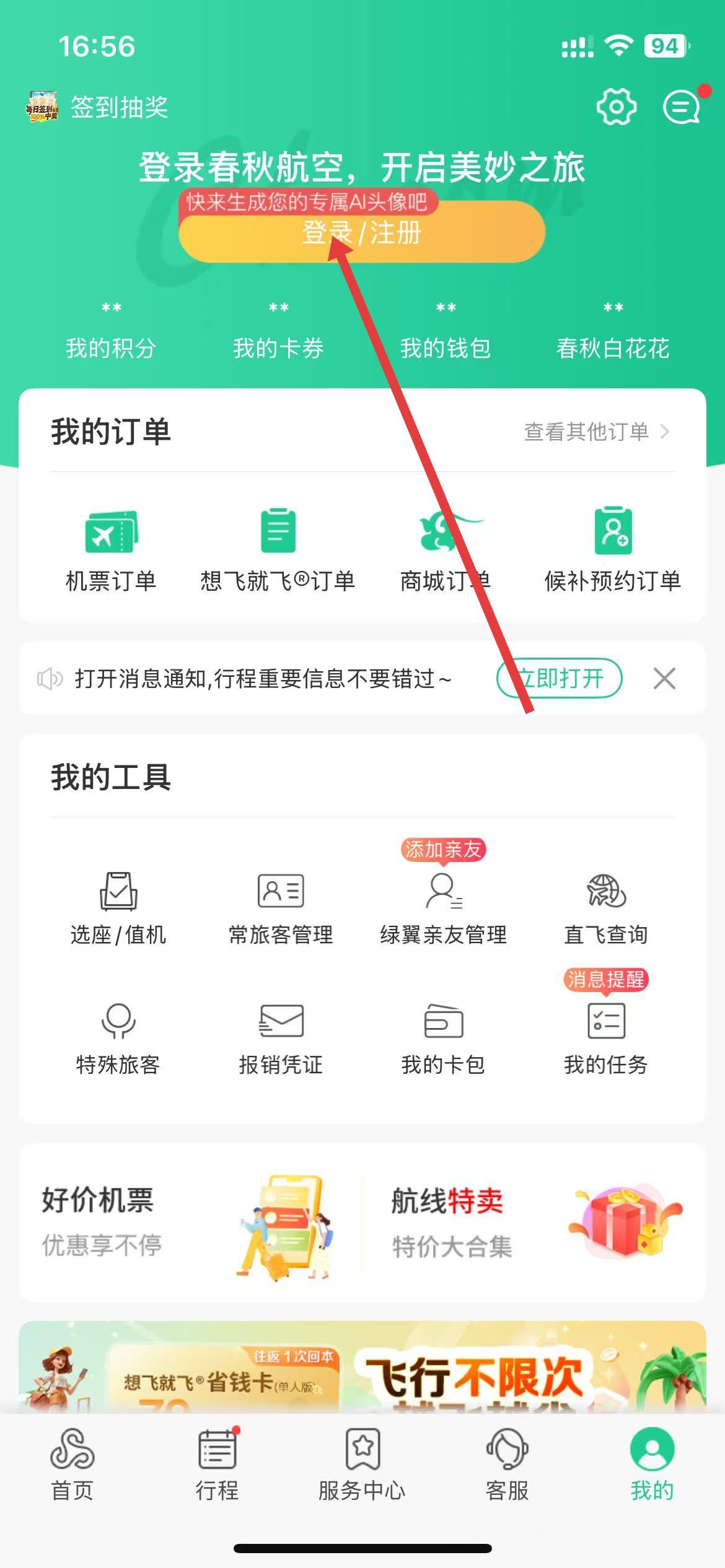Dismiss the notification reminder banner
Image resolution: width=725 pixels, height=1568 pixels.
coord(664,679)
